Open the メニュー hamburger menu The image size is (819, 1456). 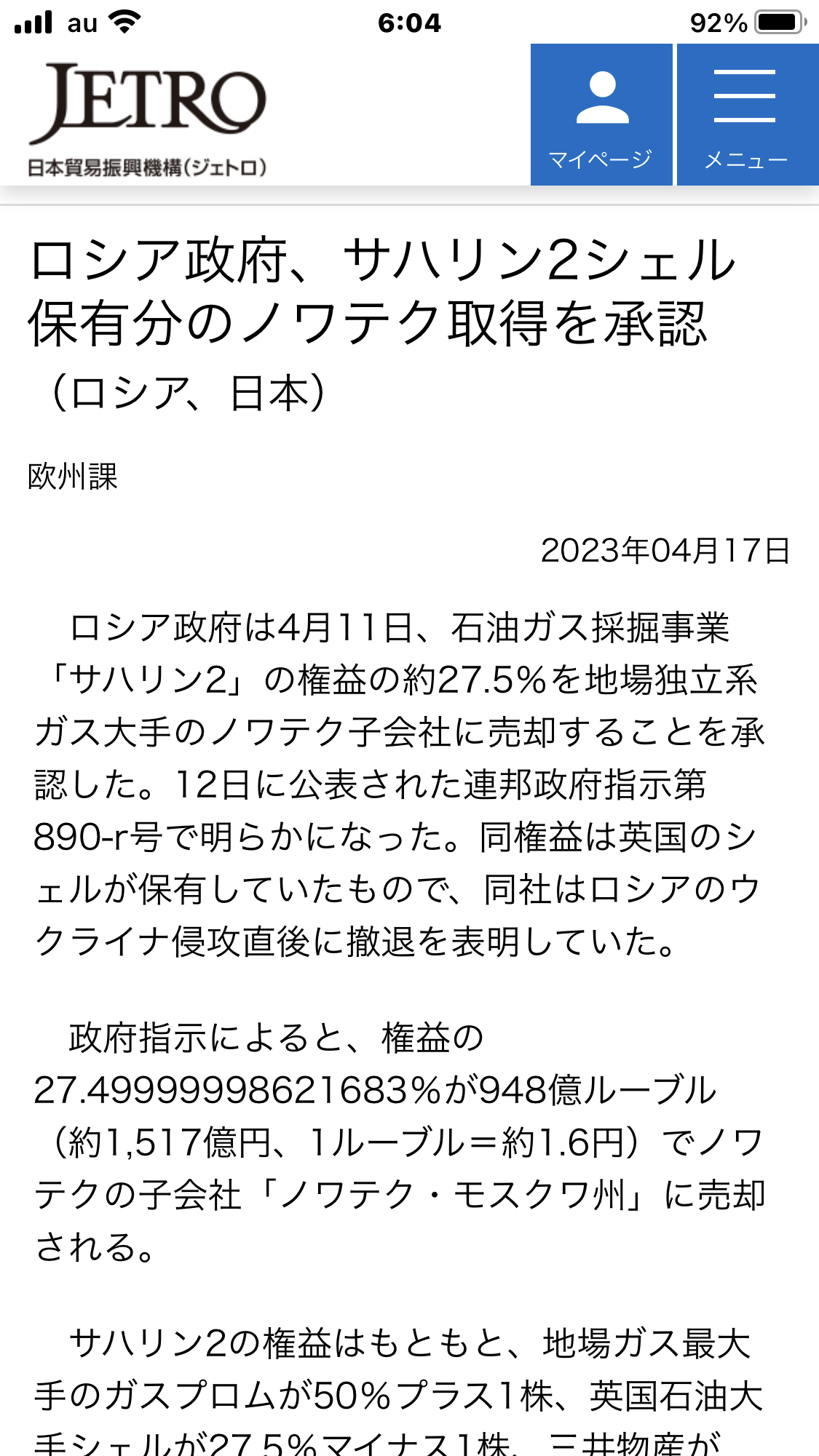(x=747, y=115)
